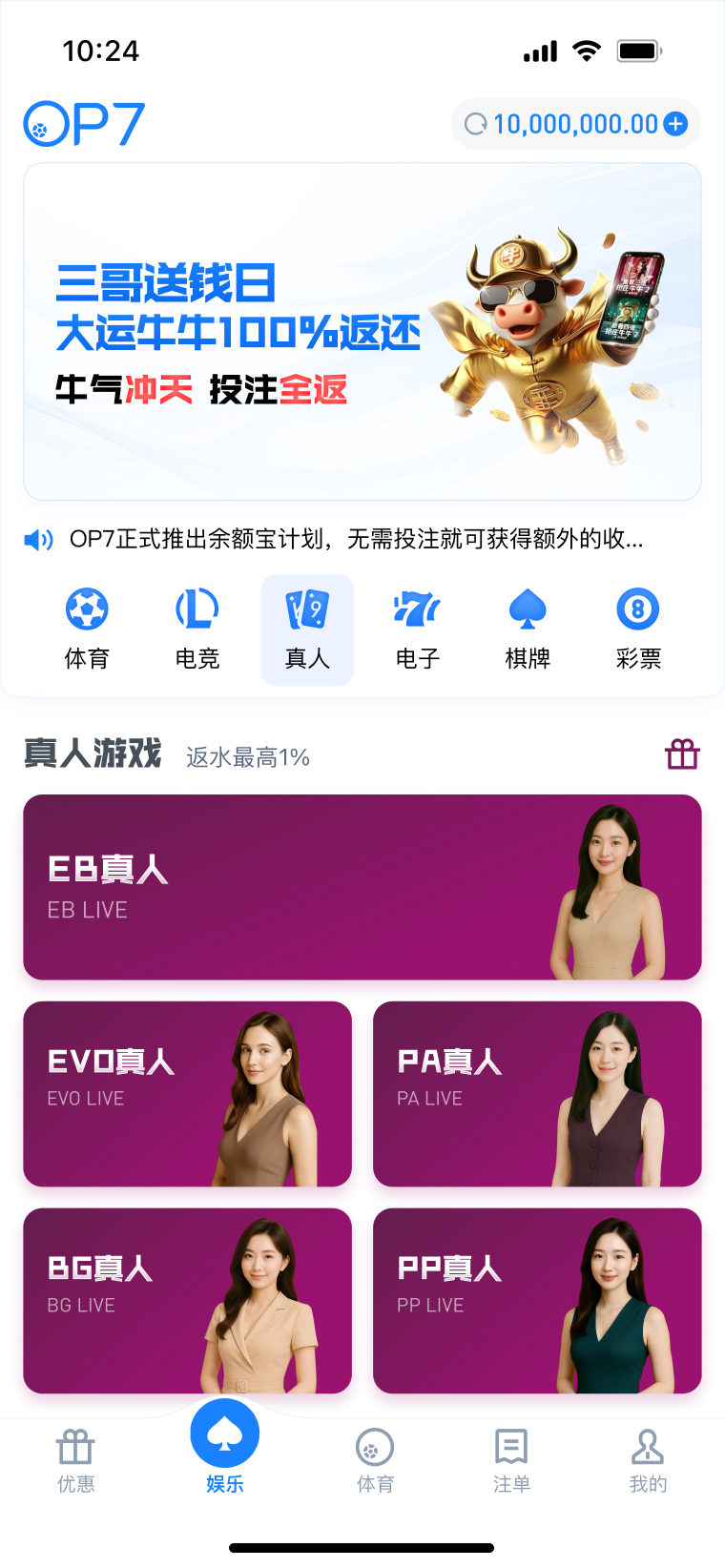Switch to the 注单 tab
Screen dimensions: 725x1568
(x=511, y=1460)
